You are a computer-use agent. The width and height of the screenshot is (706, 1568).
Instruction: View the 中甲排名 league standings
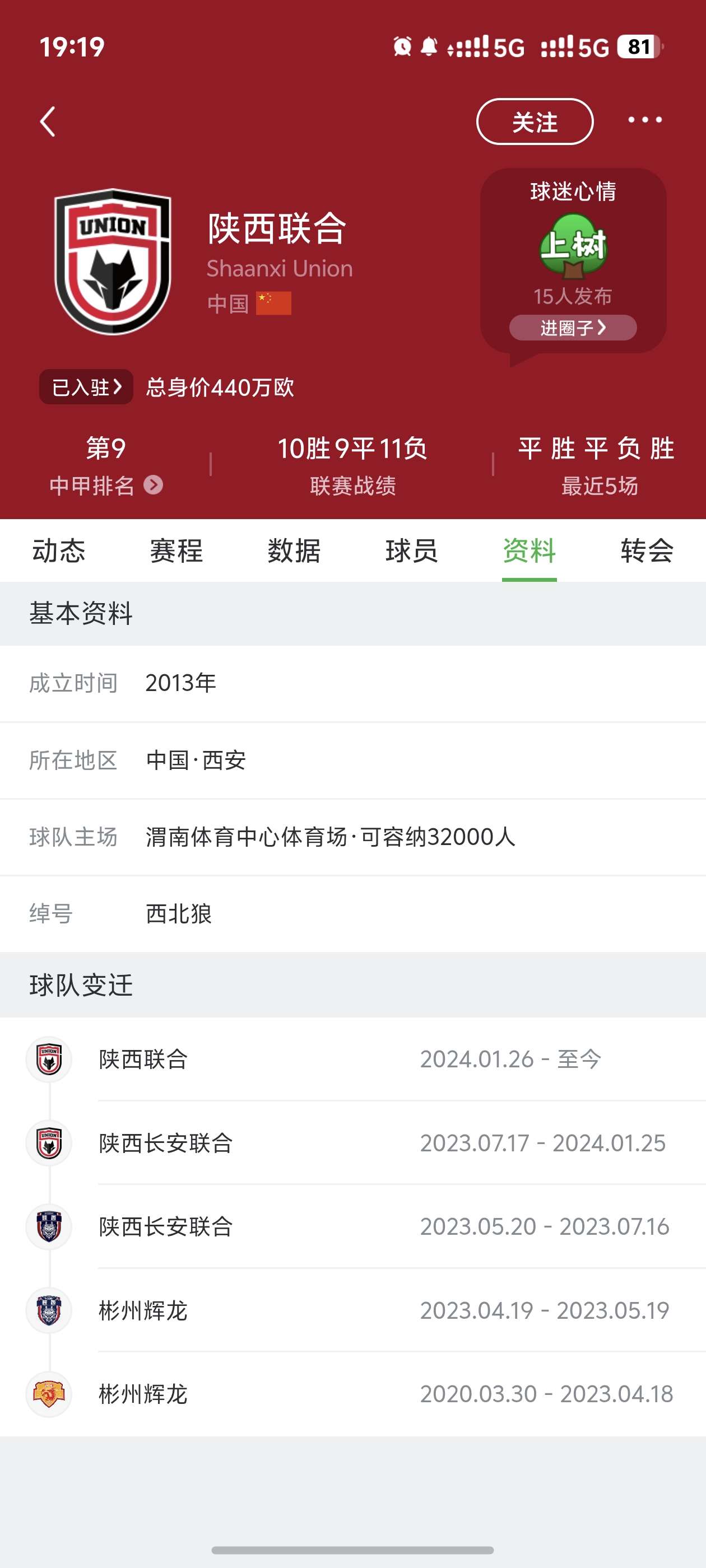point(106,485)
